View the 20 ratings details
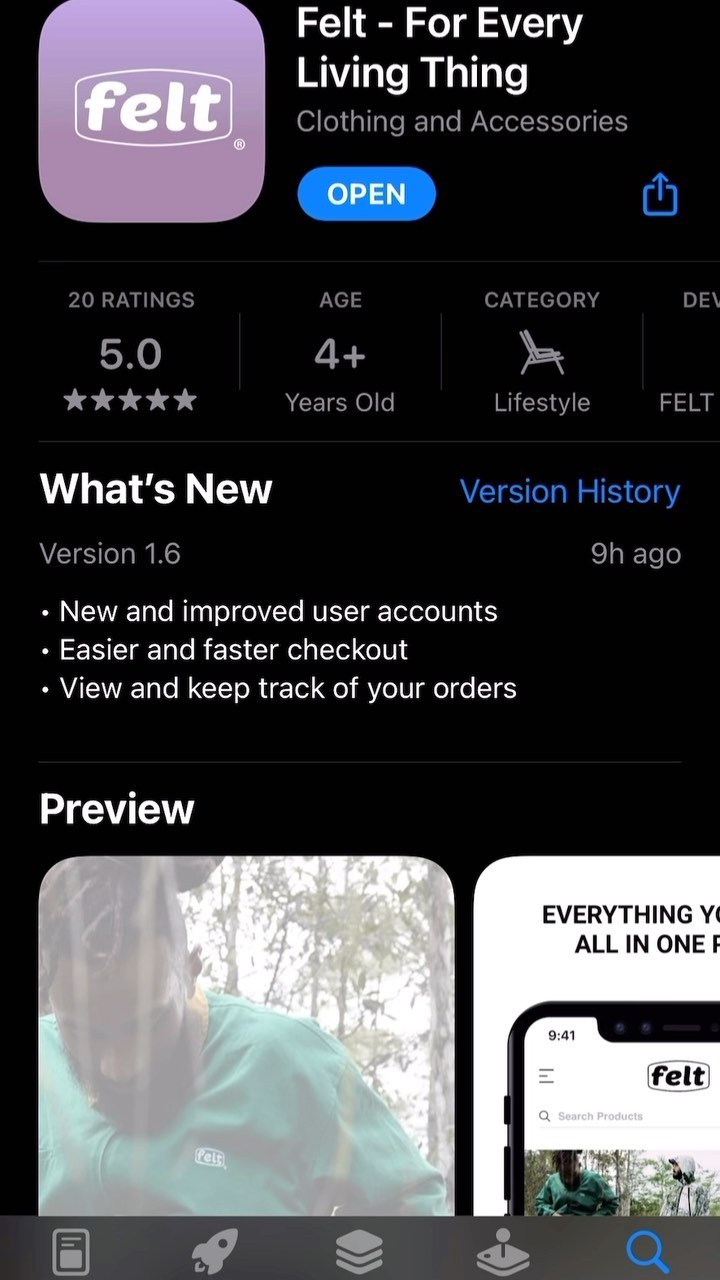Image resolution: width=720 pixels, height=1280 pixels. pyautogui.click(x=131, y=351)
